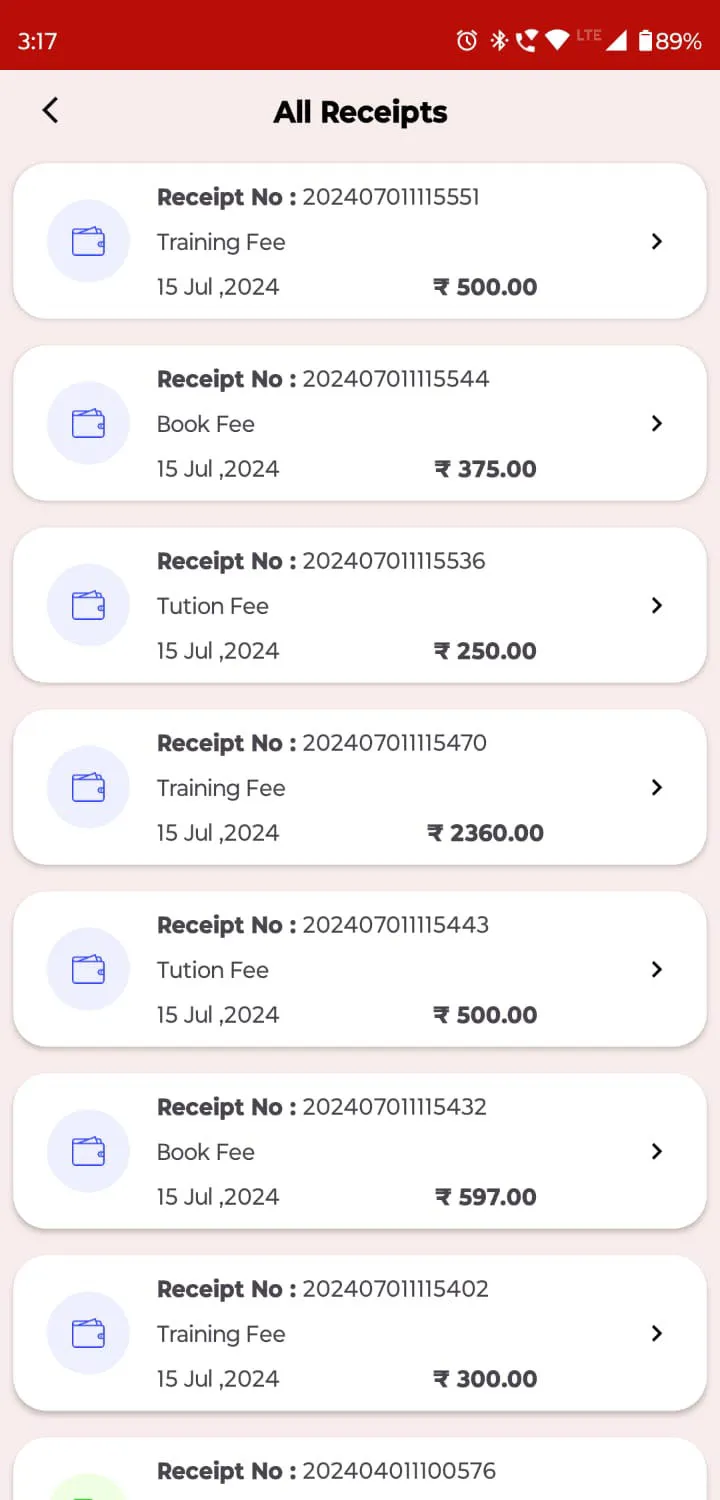Click the ₹ 500.00 amount on the first receipt
The height and width of the screenshot is (1500, 720).
pyautogui.click(x=485, y=287)
